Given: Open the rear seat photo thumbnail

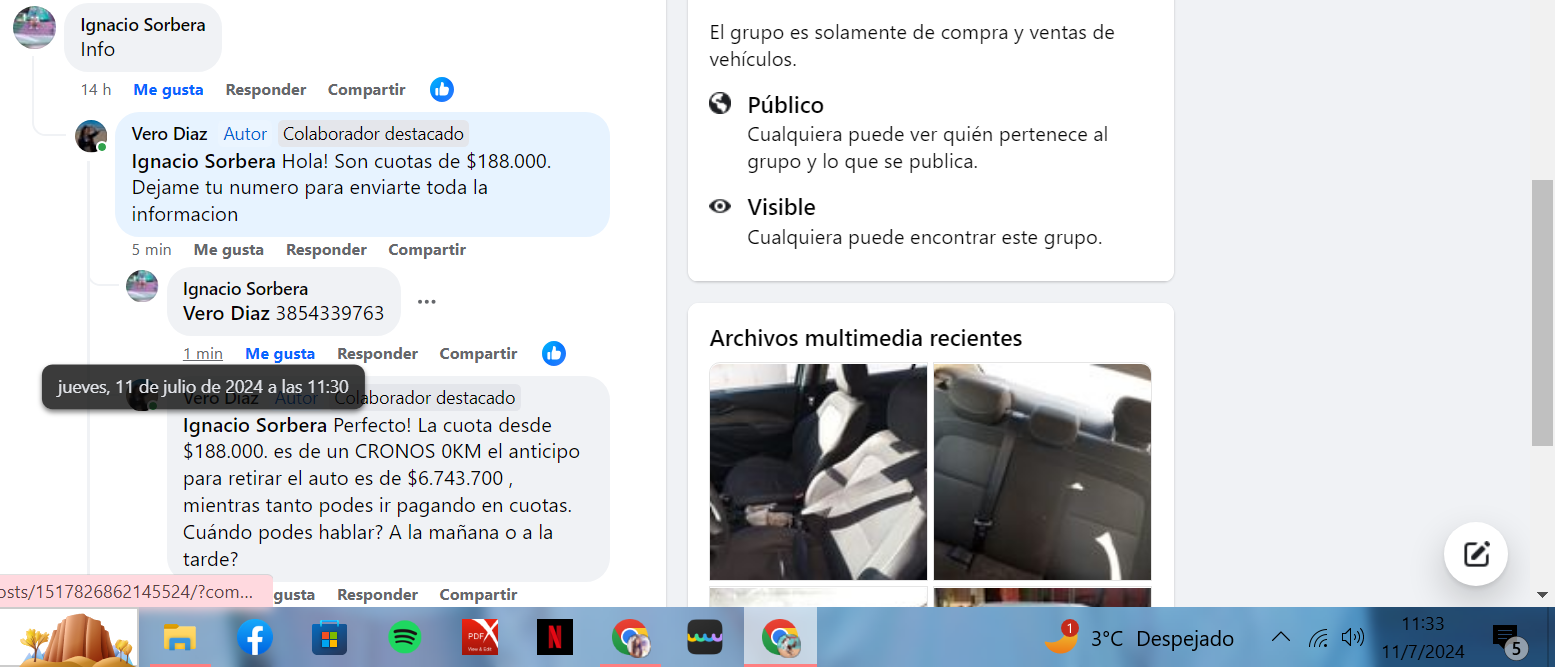Looking at the screenshot, I should [x=1042, y=471].
